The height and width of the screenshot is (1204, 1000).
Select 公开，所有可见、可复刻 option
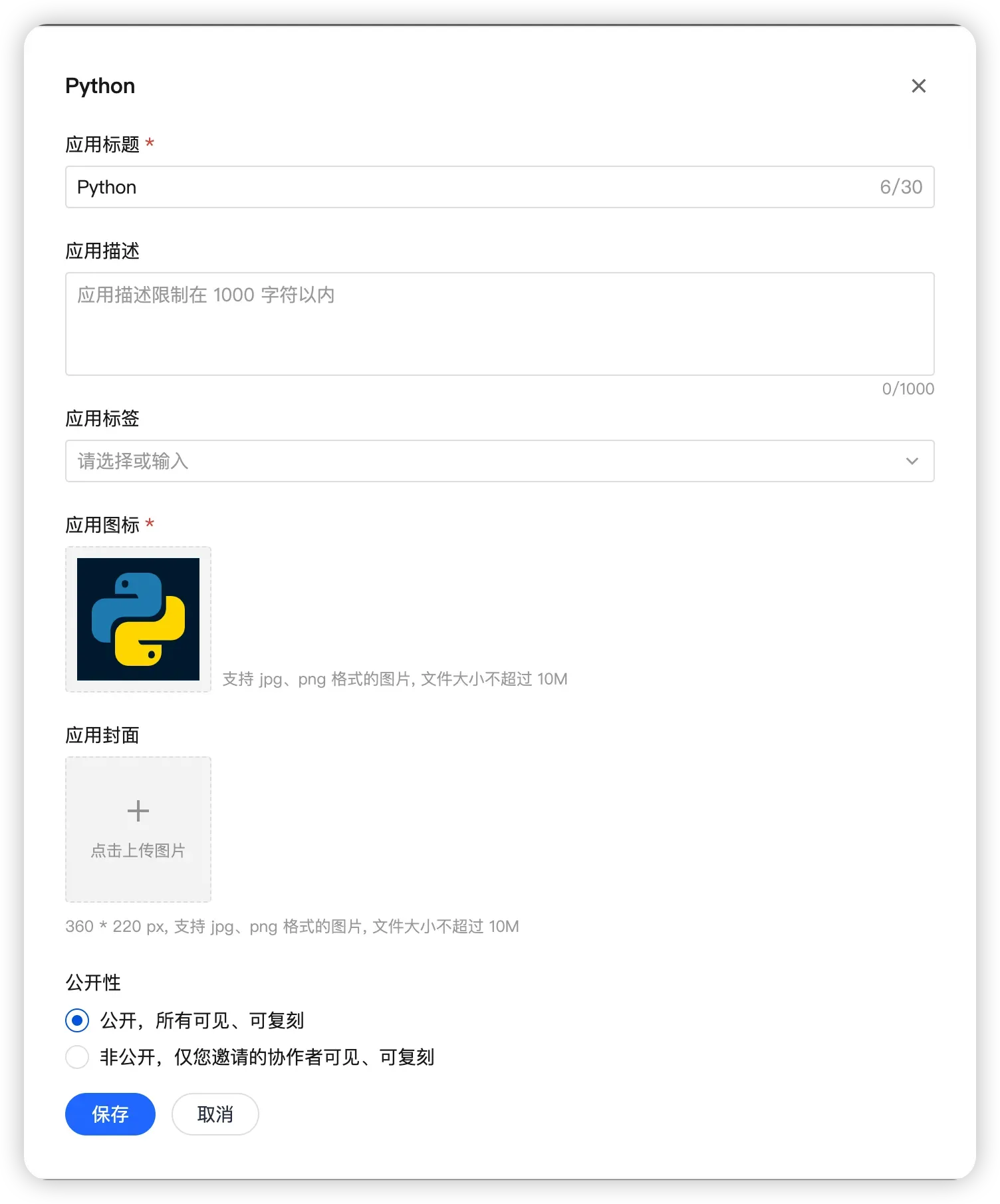77,1020
